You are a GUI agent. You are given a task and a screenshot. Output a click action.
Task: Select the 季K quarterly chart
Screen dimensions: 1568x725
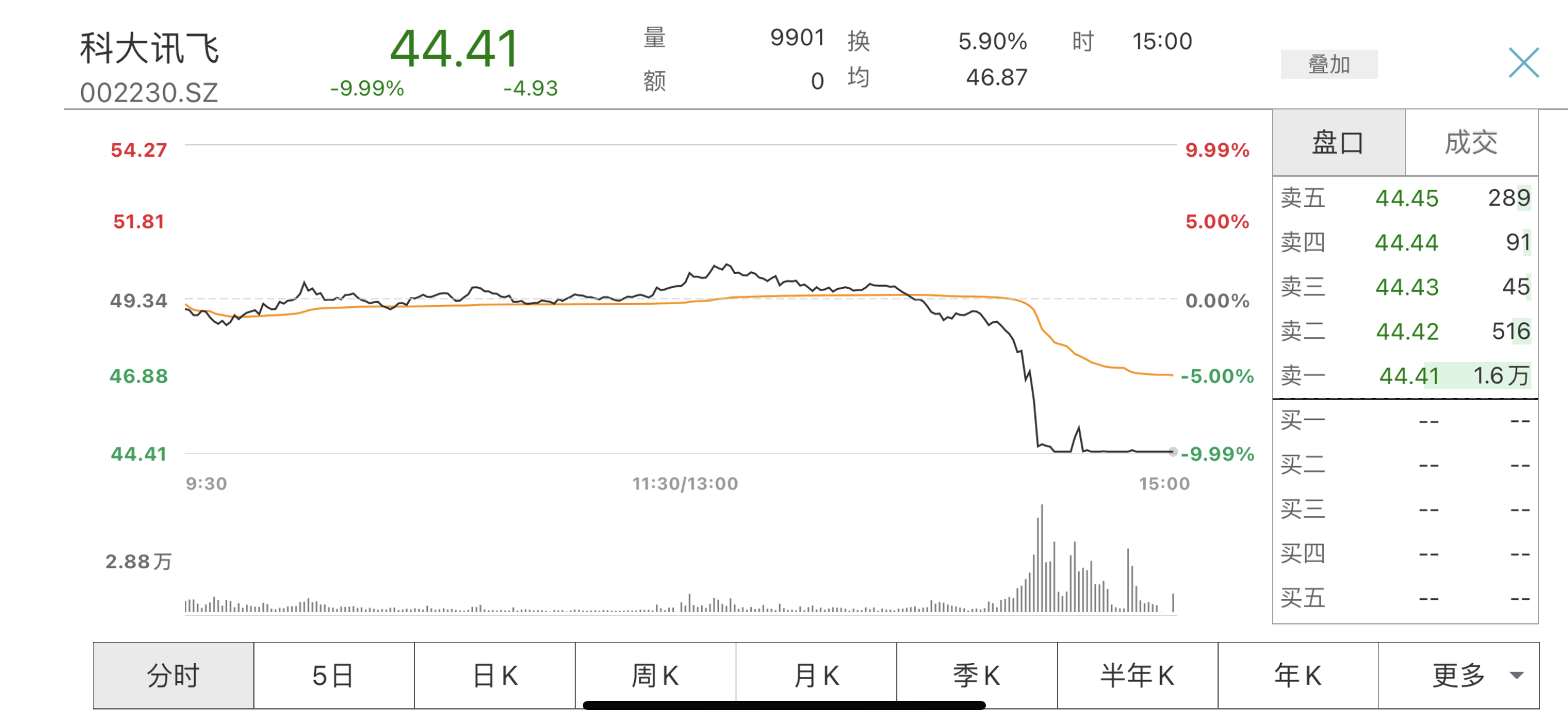977,675
